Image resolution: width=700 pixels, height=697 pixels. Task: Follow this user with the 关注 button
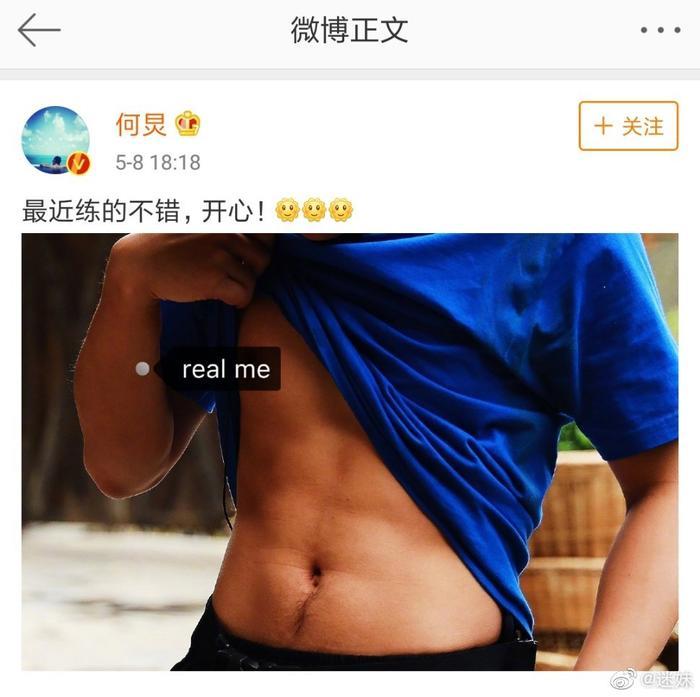[628, 126]
